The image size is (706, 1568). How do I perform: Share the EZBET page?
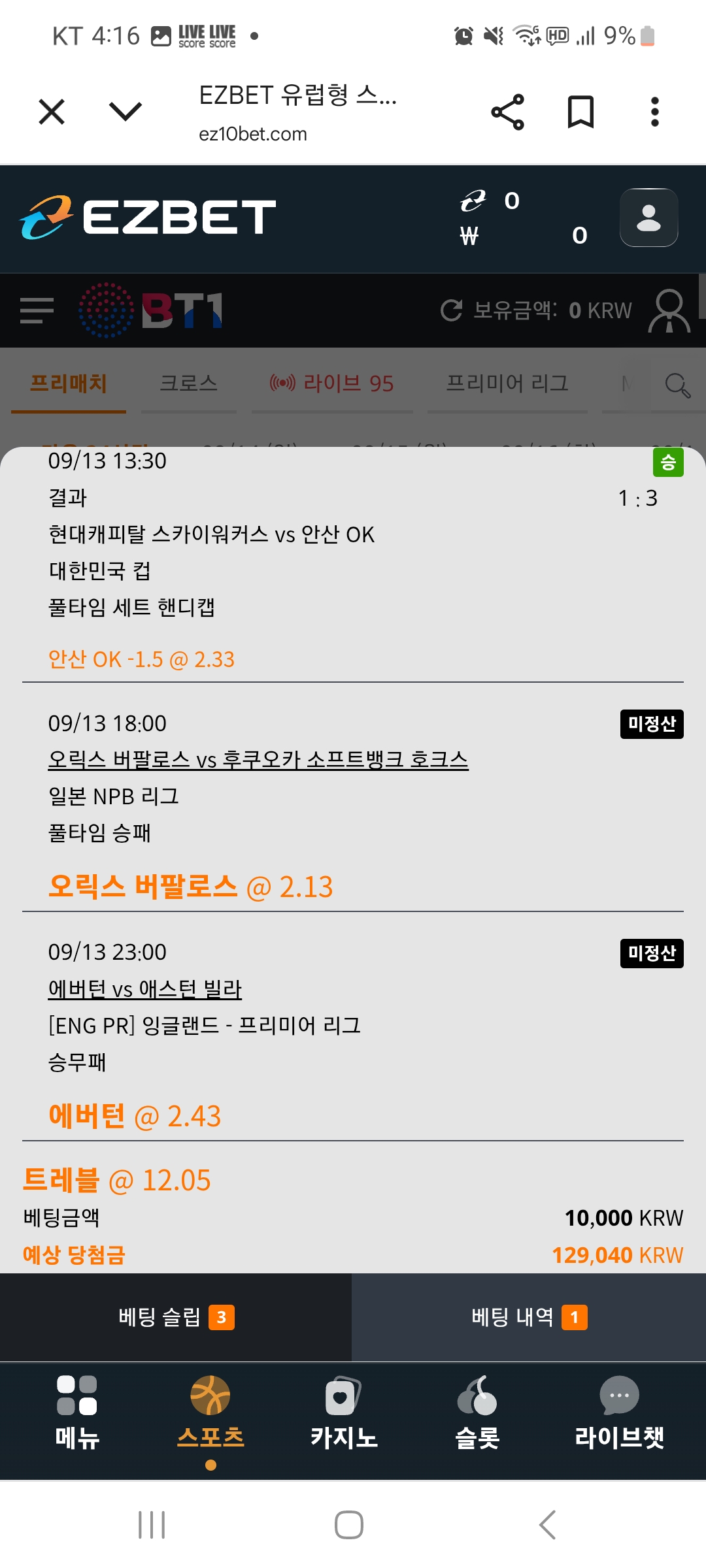[507, 112]
